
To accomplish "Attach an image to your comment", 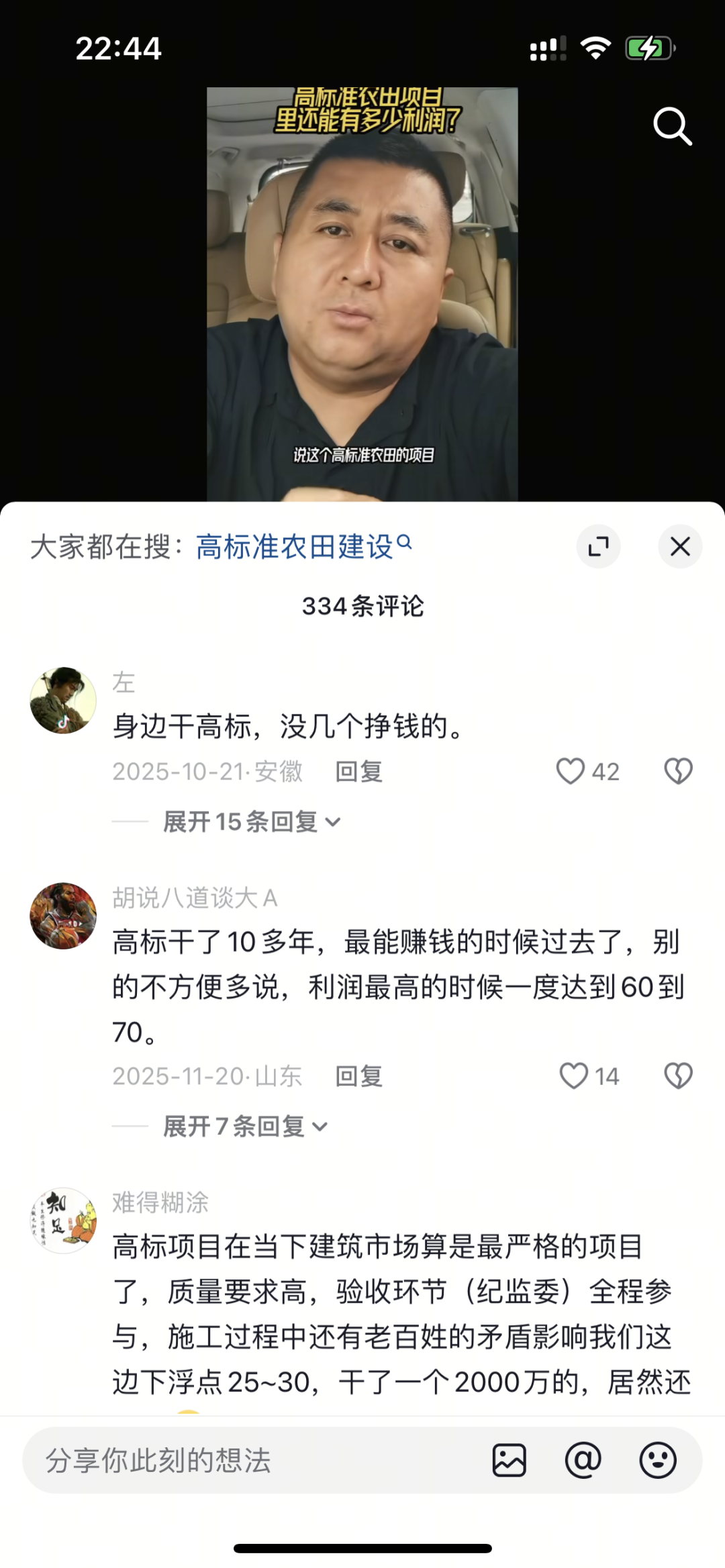I will click(x=510, y=1460).
